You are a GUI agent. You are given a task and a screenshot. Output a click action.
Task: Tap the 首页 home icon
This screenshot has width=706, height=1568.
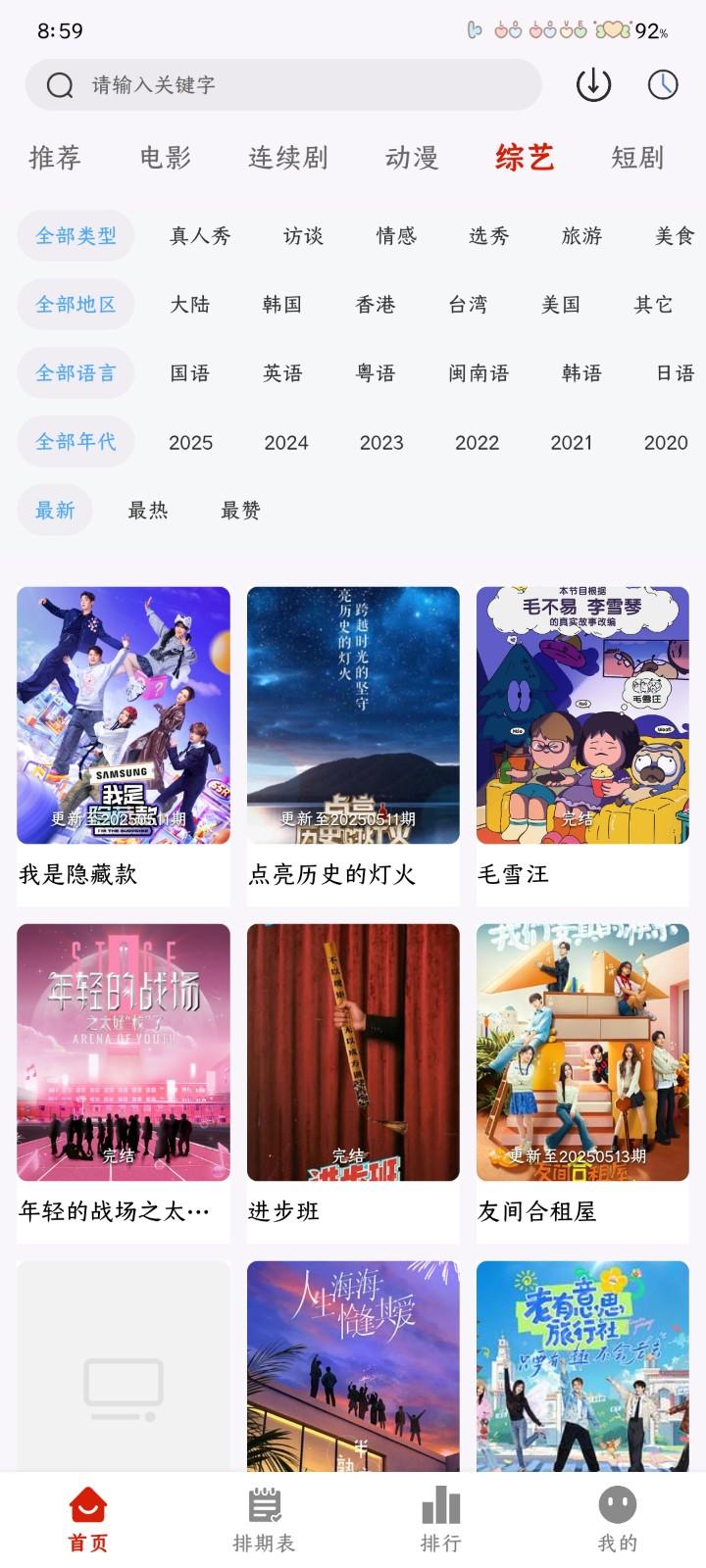click(x=87, y=1504)
